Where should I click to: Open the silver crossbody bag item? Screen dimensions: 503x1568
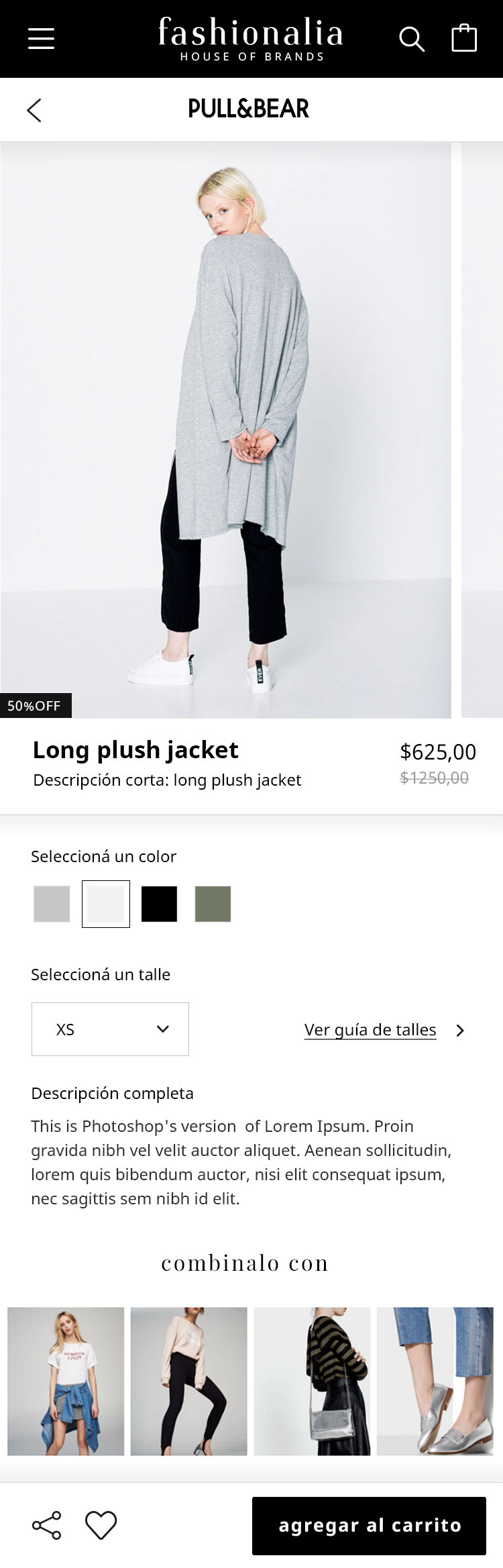(x=312, y=1381)
